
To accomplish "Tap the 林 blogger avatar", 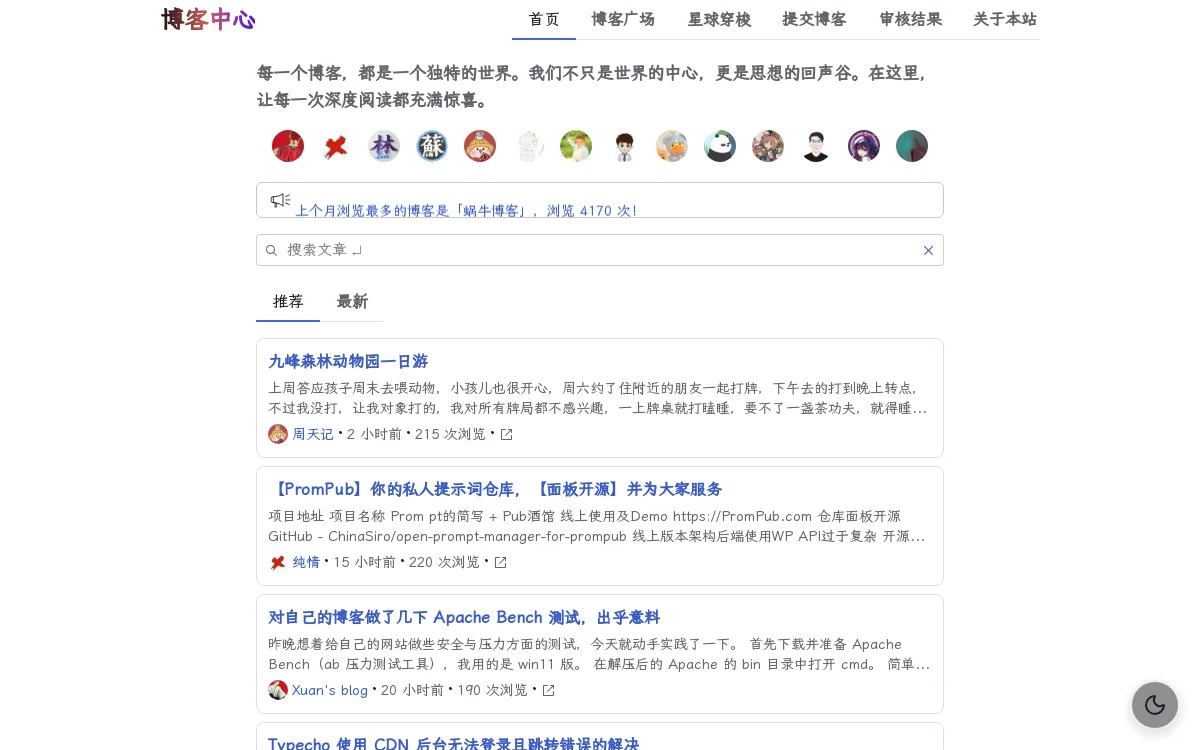I will click(x=384, y=146).
